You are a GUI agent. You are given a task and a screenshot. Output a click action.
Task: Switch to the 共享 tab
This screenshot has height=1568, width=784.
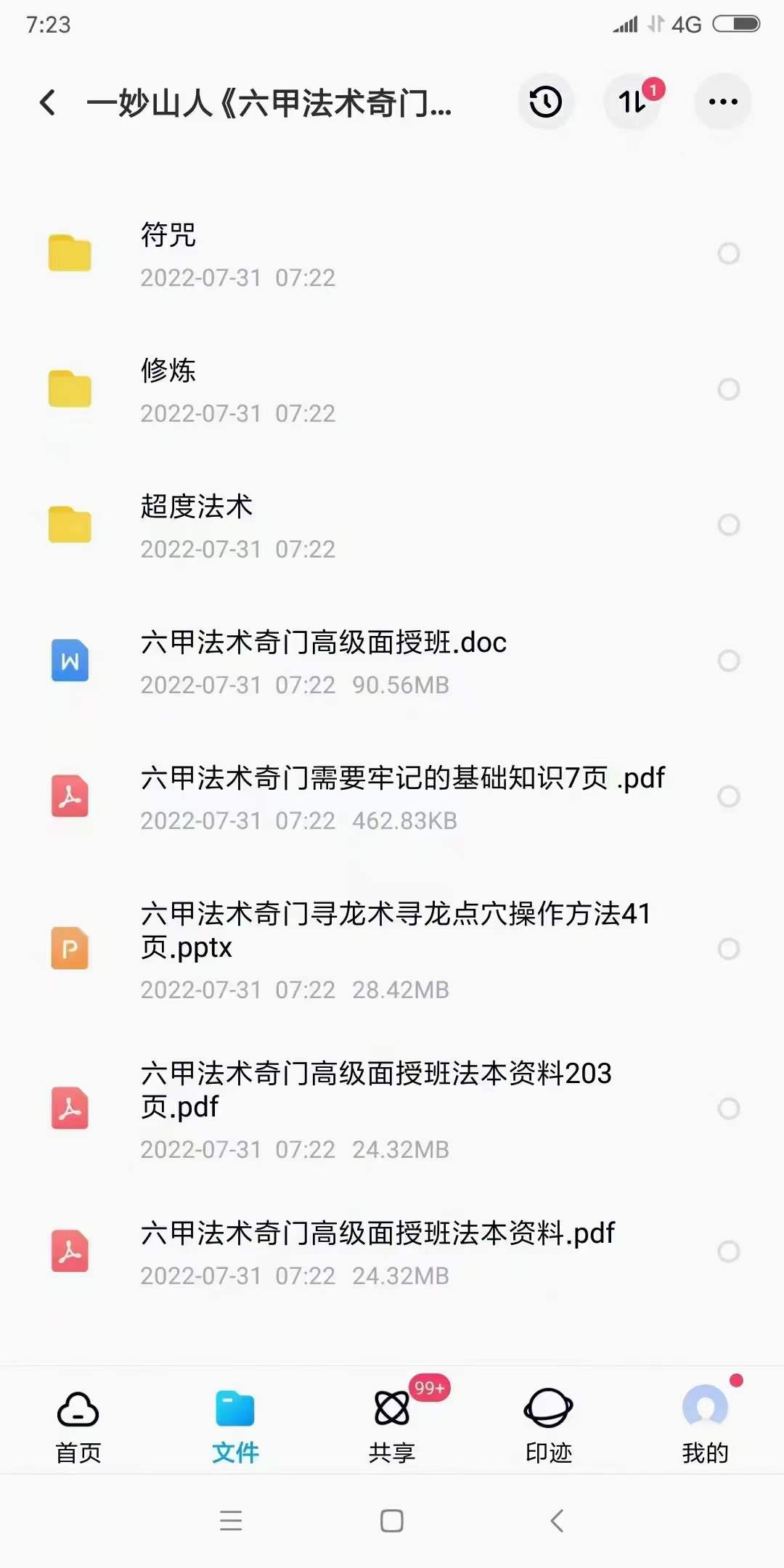pyautogui.click(x=392, y=1427)
